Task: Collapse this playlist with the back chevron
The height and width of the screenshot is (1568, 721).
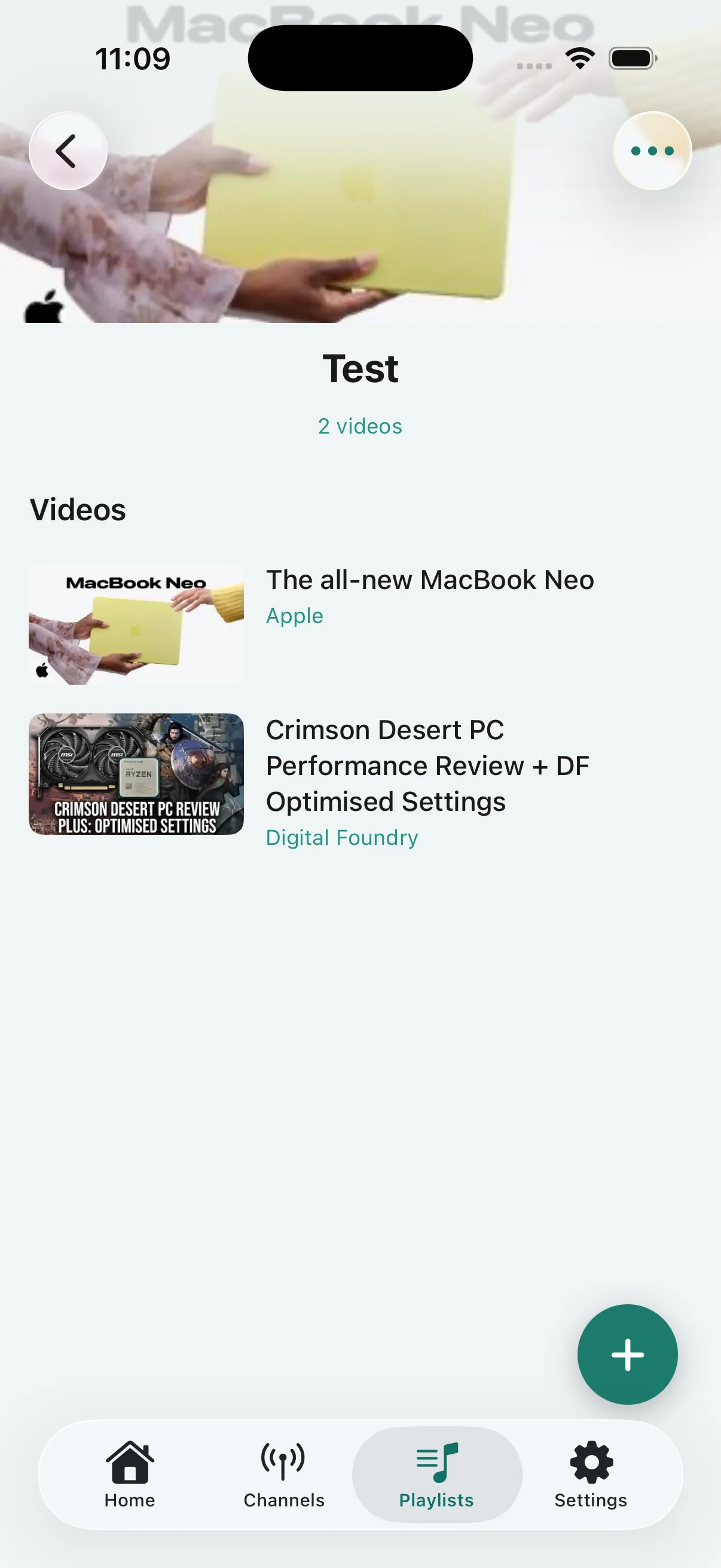Action: (x=68, y=151)
